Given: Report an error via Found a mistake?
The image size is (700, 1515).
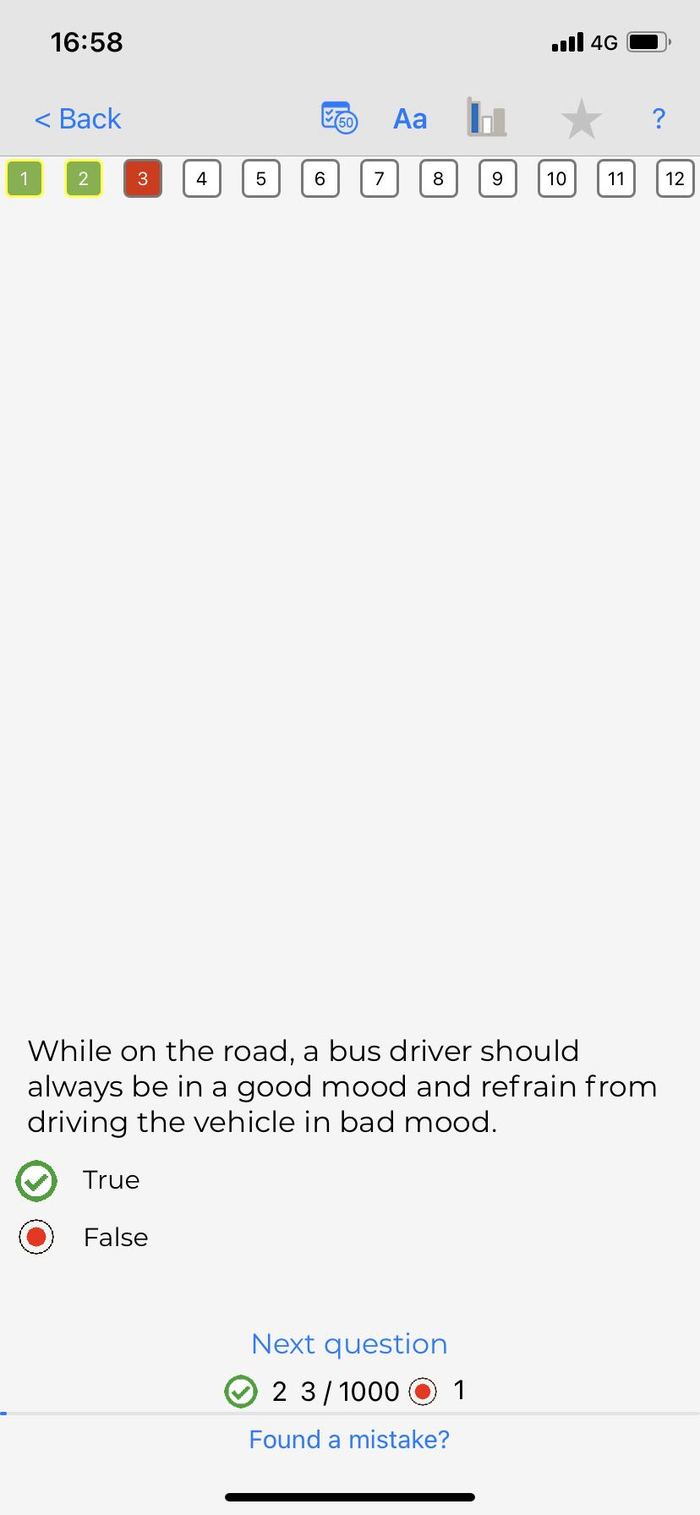Looking at the screenshot, I should [x=349, y=1439].
